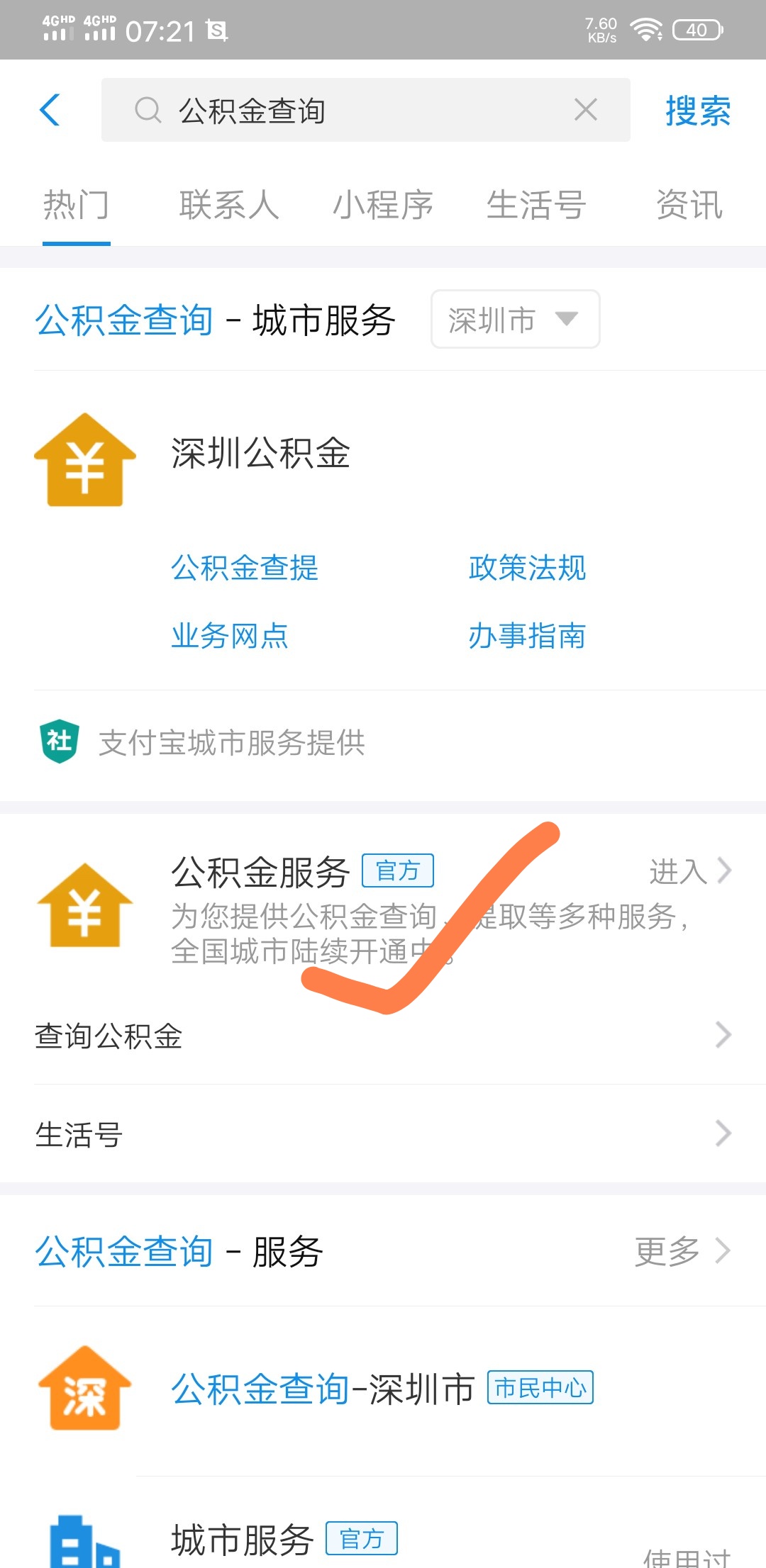Open the 生活号 row under 公积金服务

[x=383, y=1134]
